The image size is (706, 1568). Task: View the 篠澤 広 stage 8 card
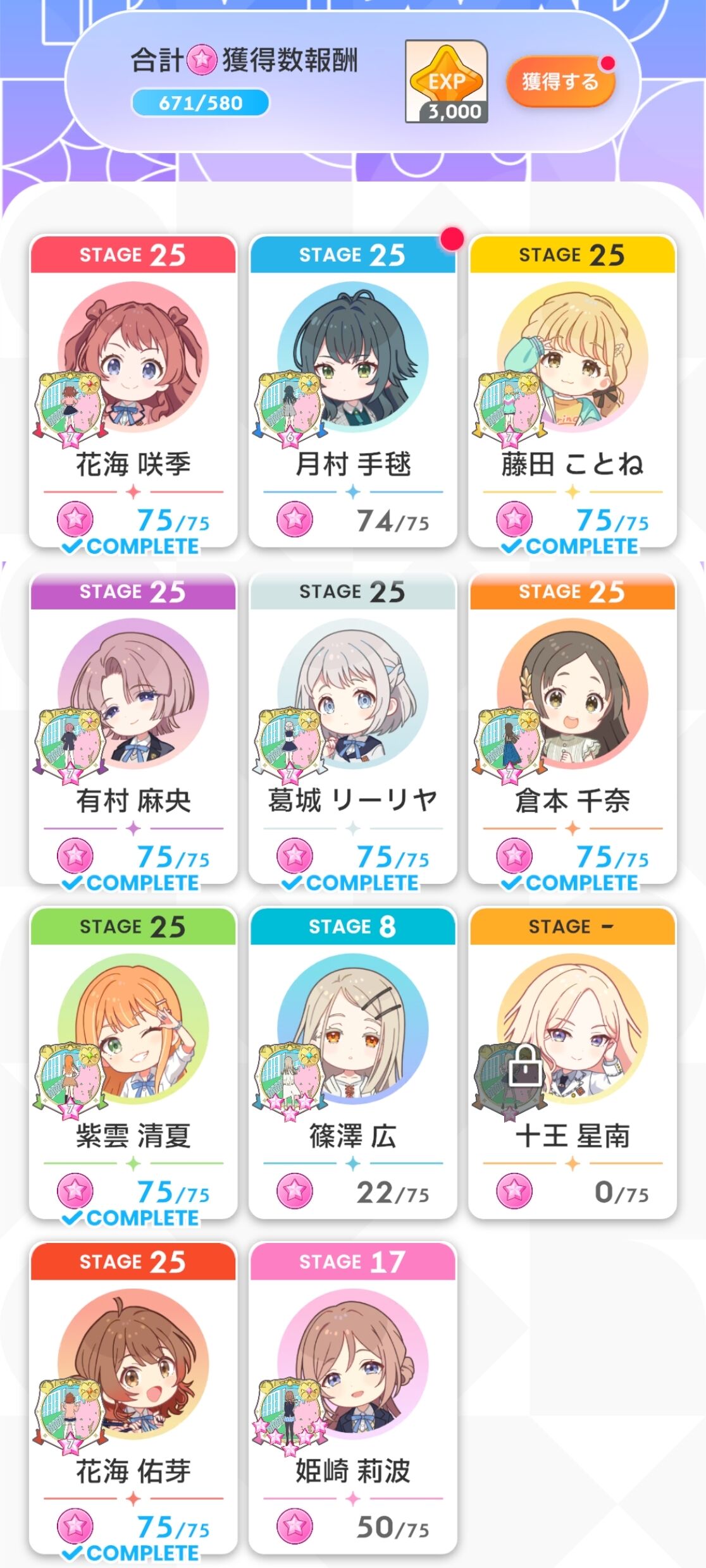click(x=353, y=1063)
